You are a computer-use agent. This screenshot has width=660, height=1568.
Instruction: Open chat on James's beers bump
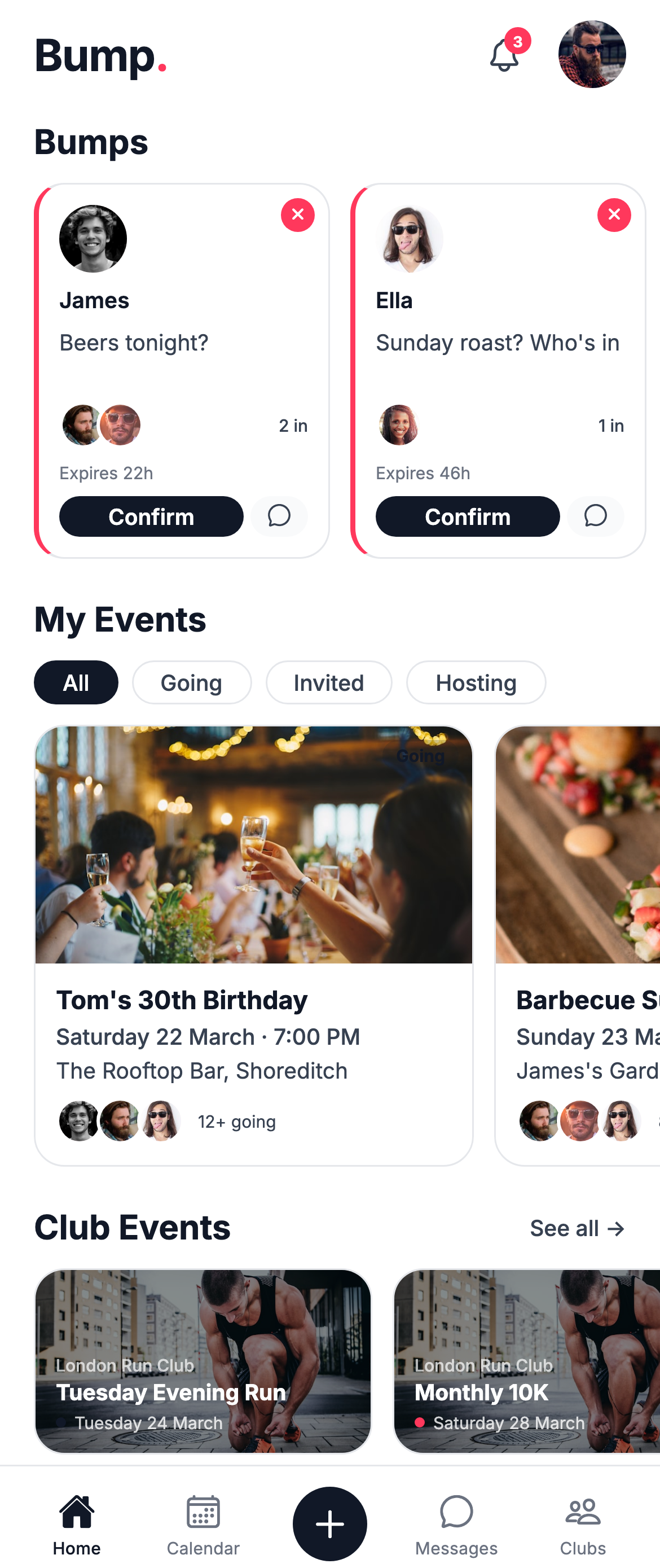tap(279, 516)
